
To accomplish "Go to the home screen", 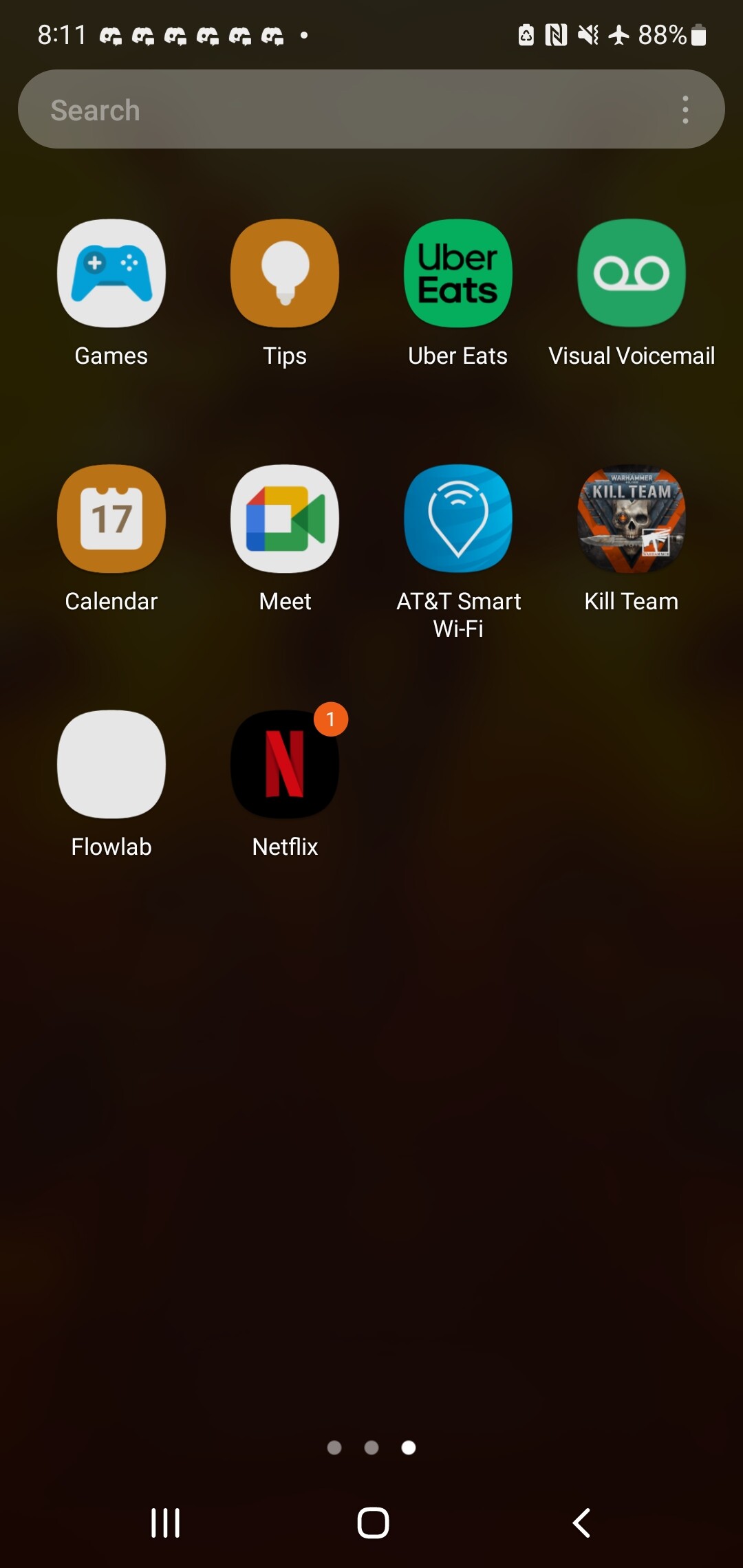I will pyautogui.click(x=373, y=1523).
